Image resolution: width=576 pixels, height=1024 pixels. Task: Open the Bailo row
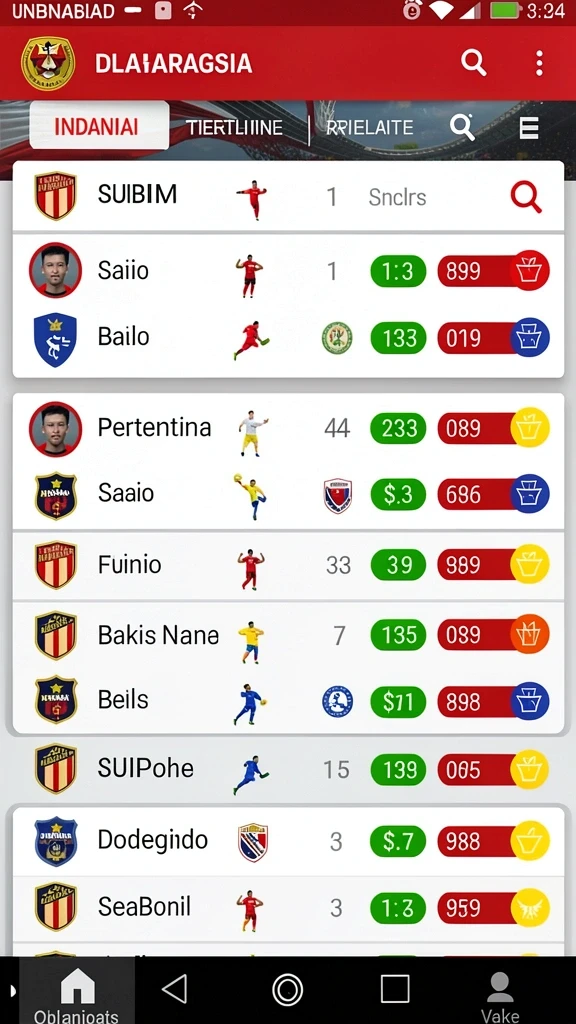tap(288, 339)
